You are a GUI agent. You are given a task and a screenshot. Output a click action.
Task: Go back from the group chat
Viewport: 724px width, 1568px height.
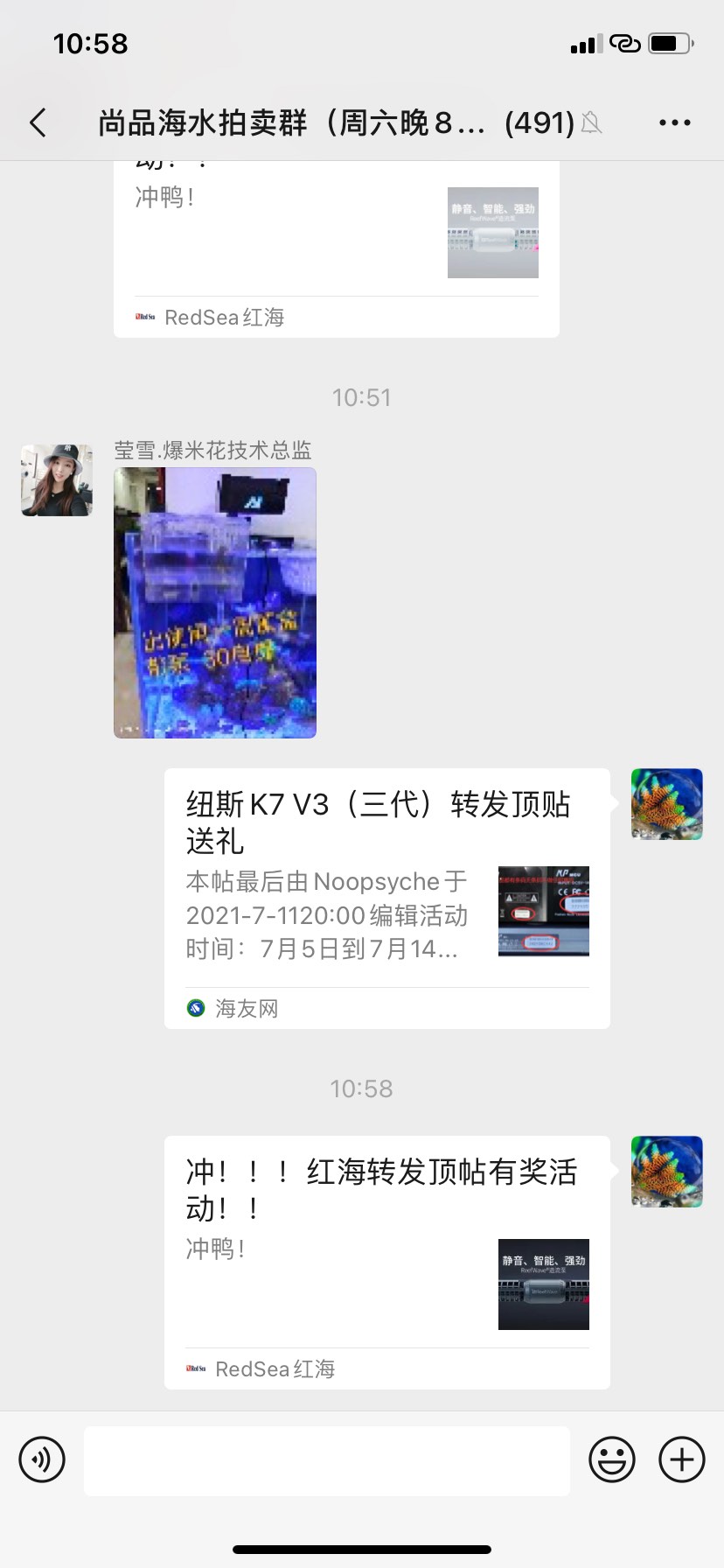[x=38, y=122]
